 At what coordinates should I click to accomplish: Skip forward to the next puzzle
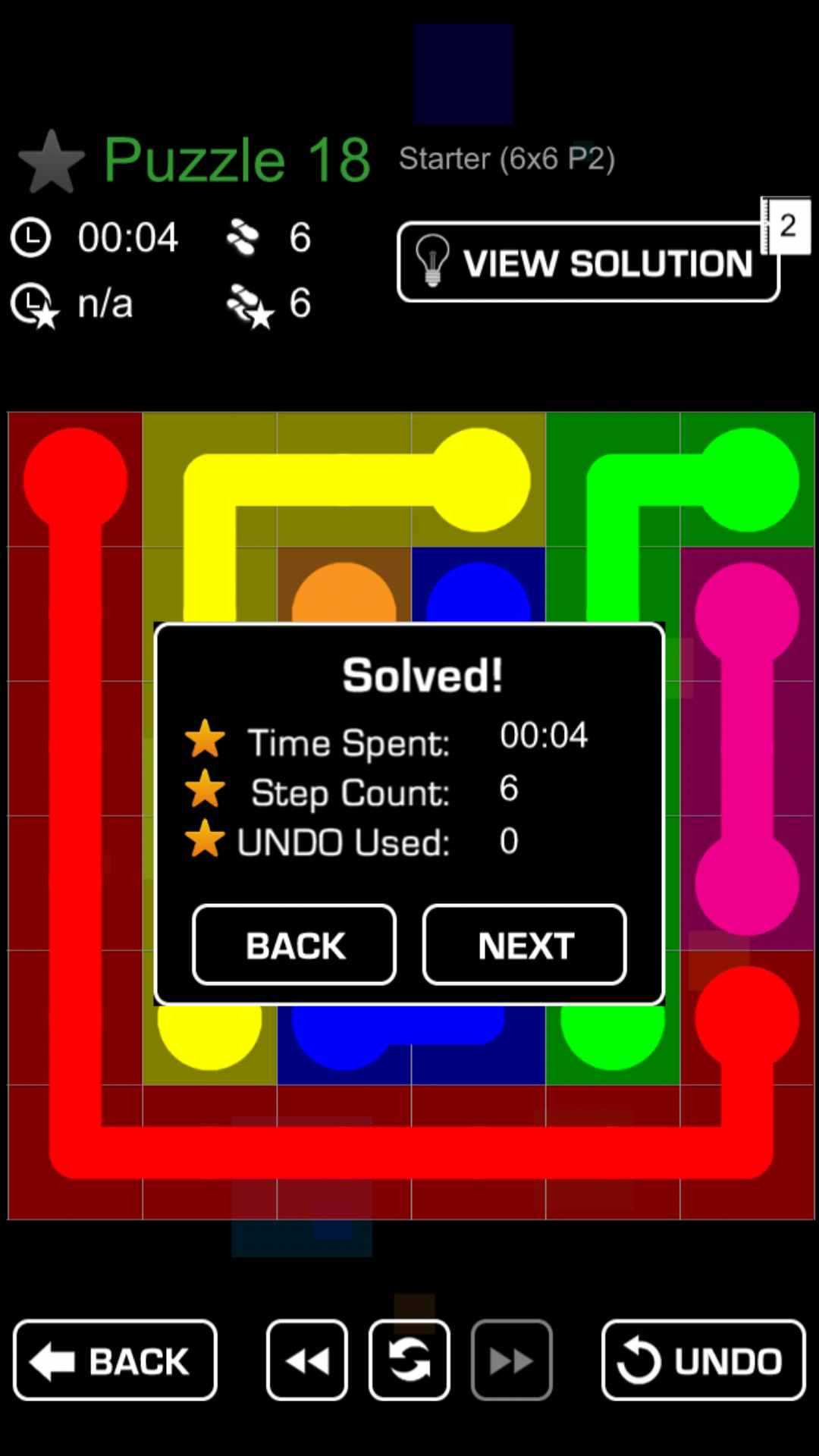511,1360
